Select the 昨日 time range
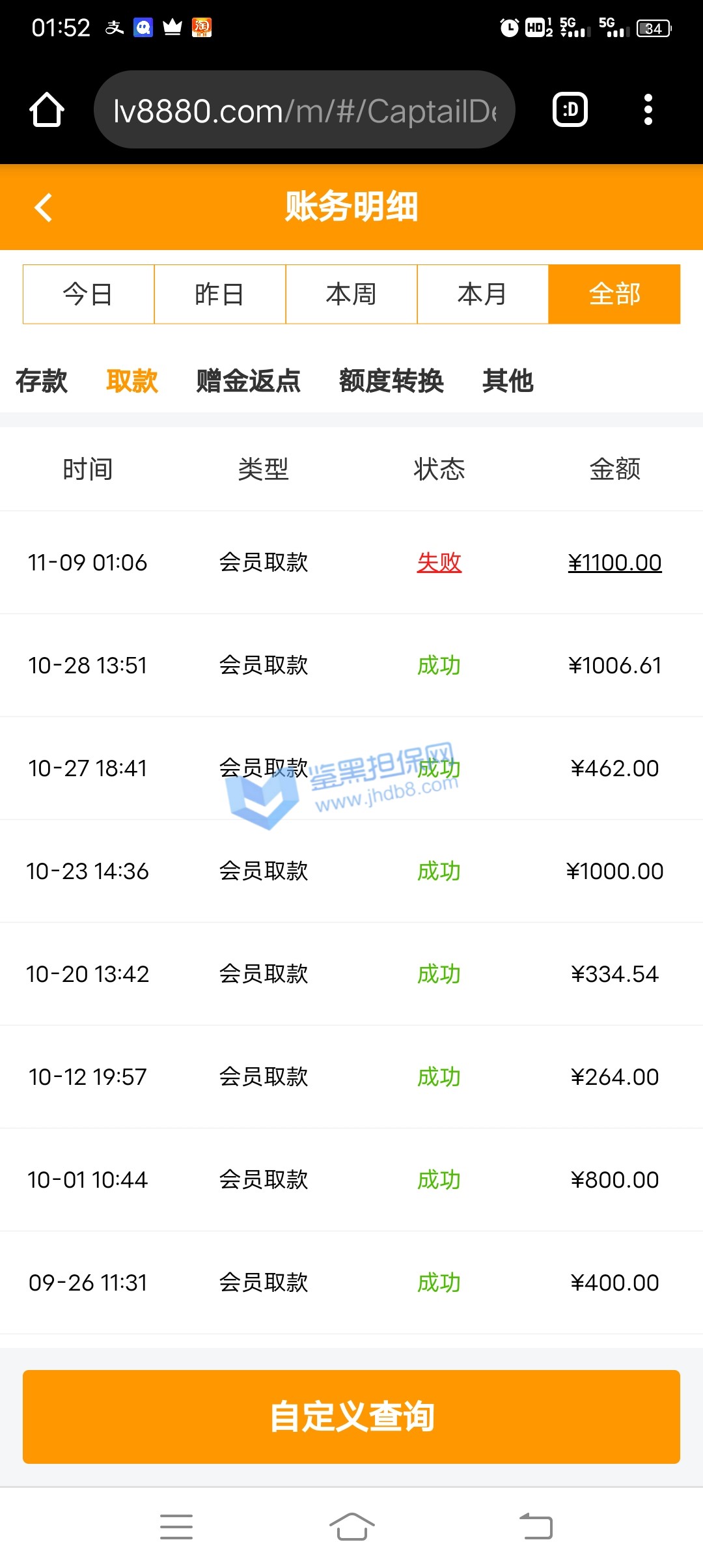703x1568 pixels. (220, 294)
